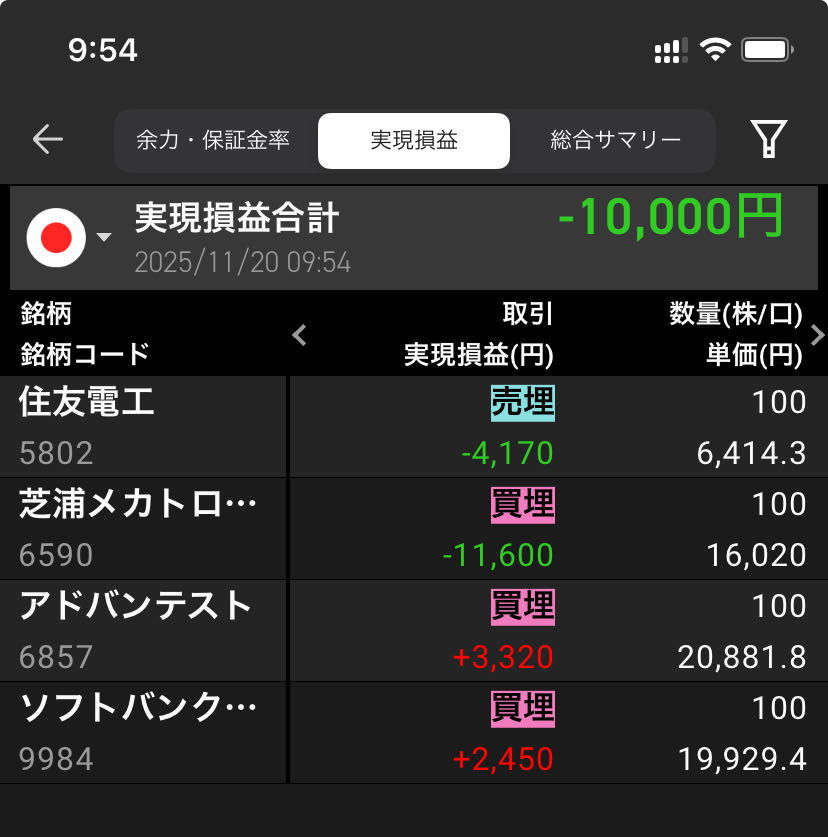This screenshot has width=828, height=837.
Task: Switch to 余力・保証金率 tab
Action: 213,140
